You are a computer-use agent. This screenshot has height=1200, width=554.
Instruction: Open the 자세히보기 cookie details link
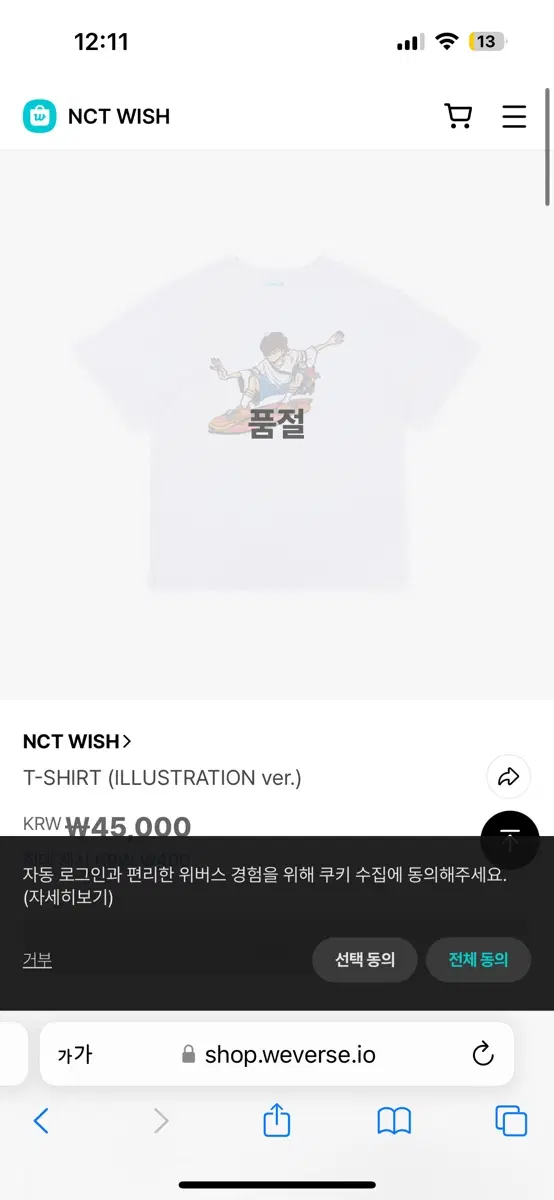[68, 897]
